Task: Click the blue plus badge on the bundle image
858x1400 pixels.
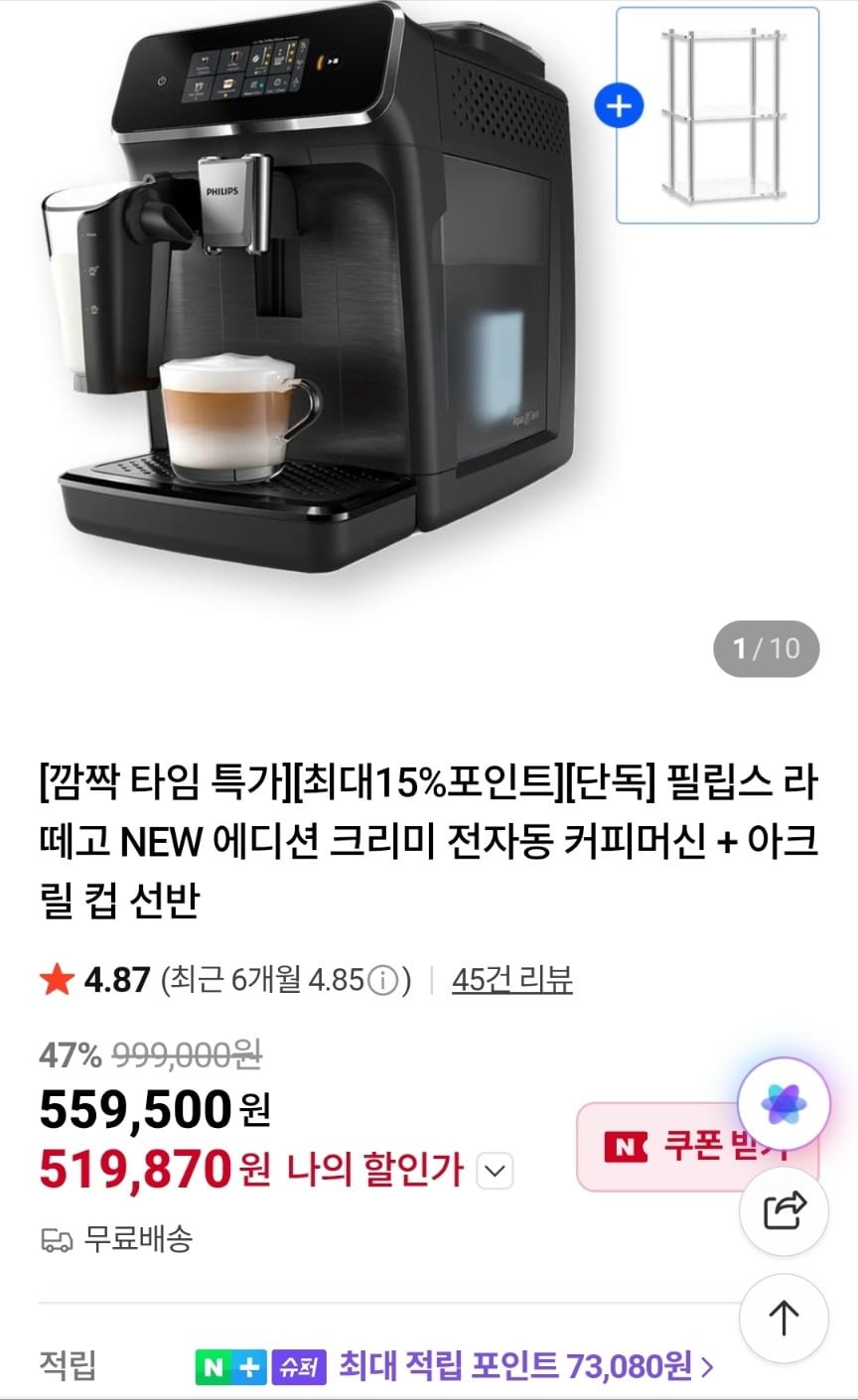Action: pyautogui.click(x=621, y=104)
